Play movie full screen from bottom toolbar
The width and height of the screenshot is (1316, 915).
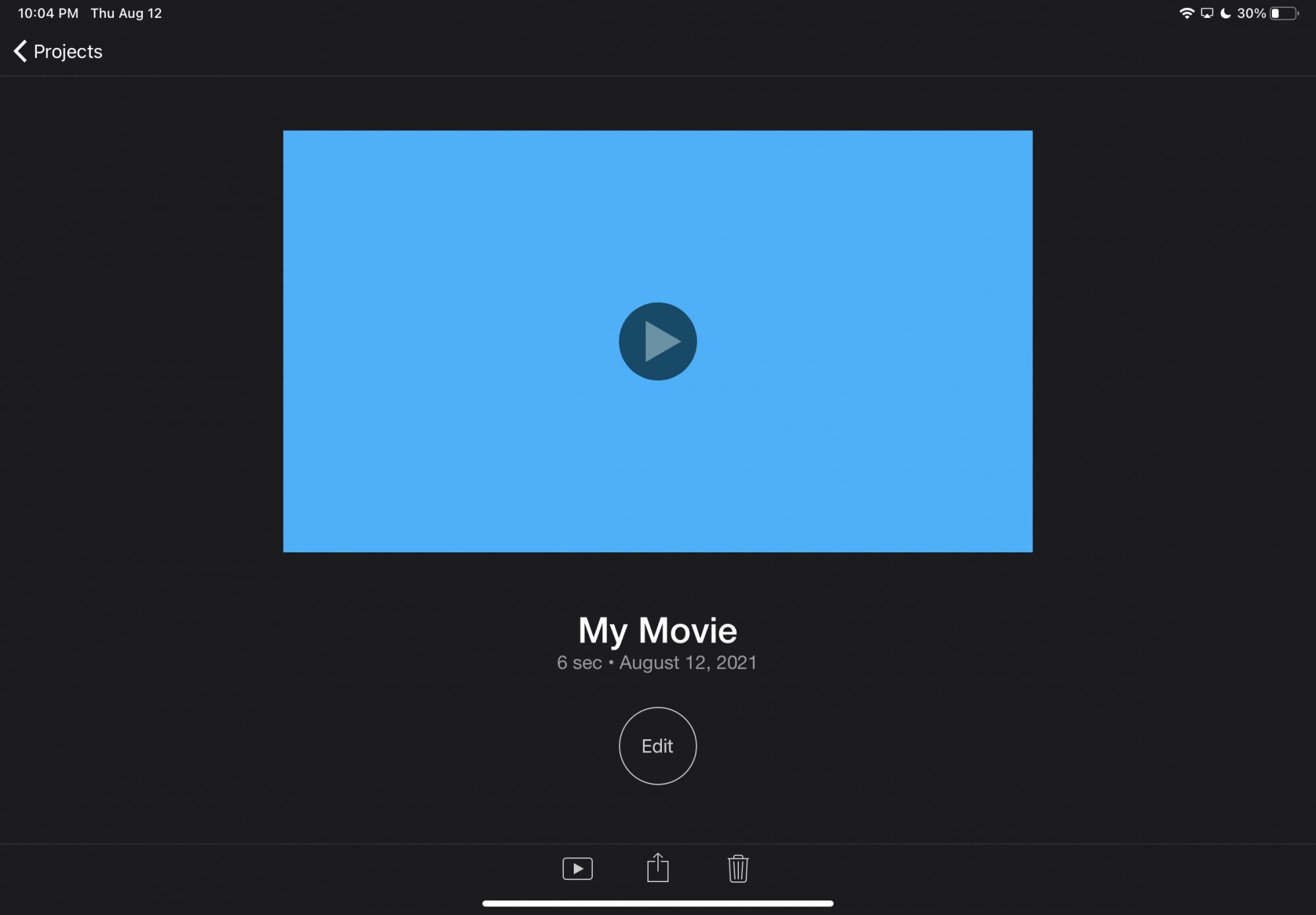(578, 868)
